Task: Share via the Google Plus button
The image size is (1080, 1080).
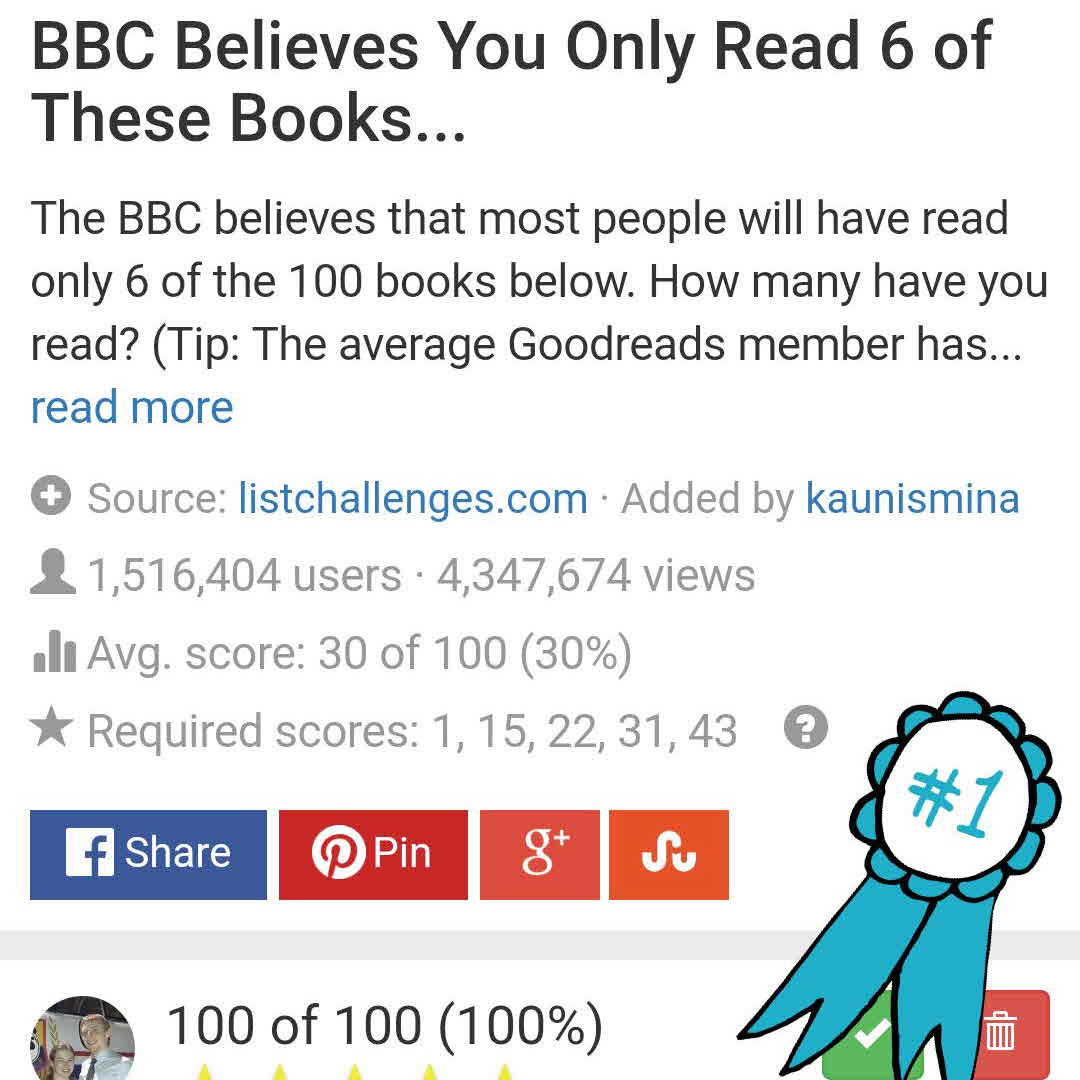Action: click(539, 855)
